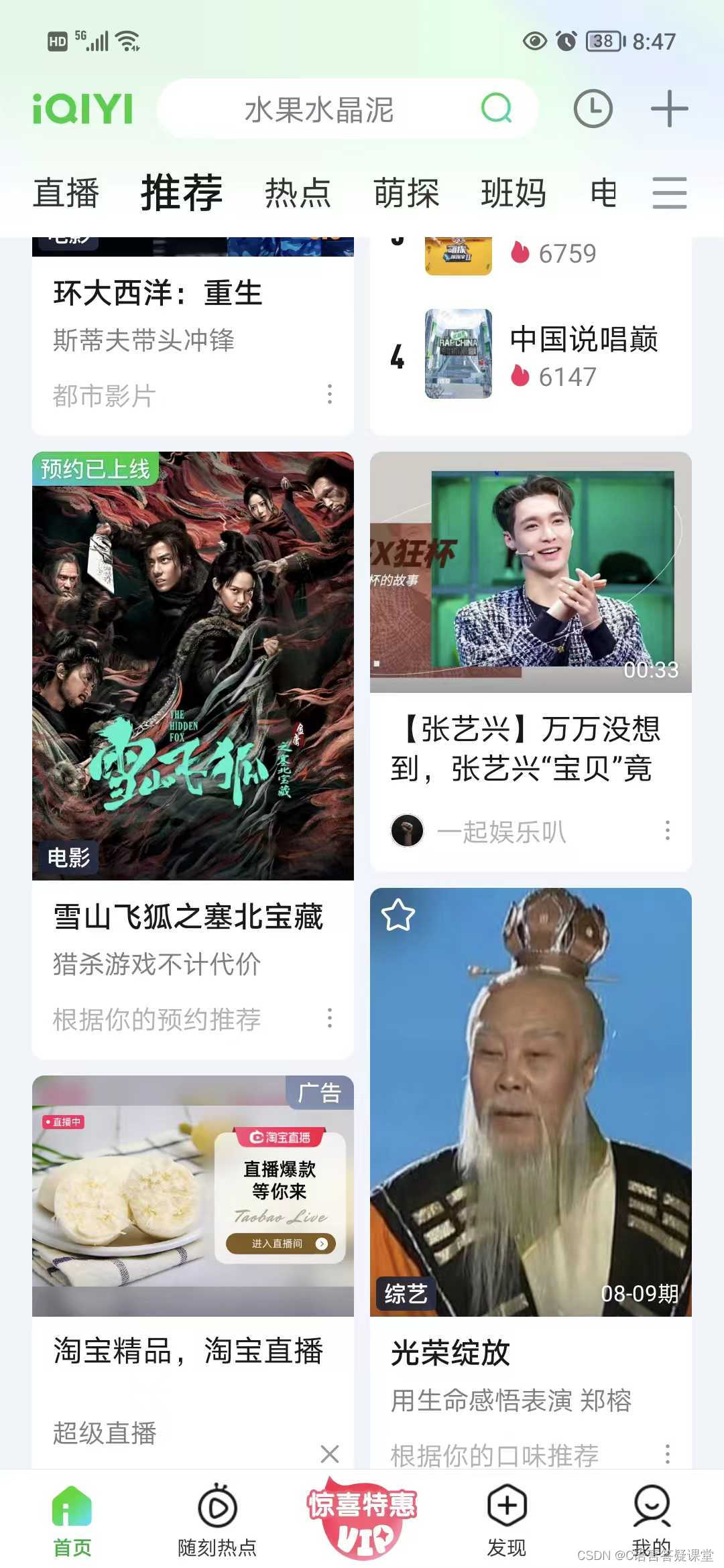
Task: Open more options on 一起娱乐叭 video
Action: click(667, 830)
